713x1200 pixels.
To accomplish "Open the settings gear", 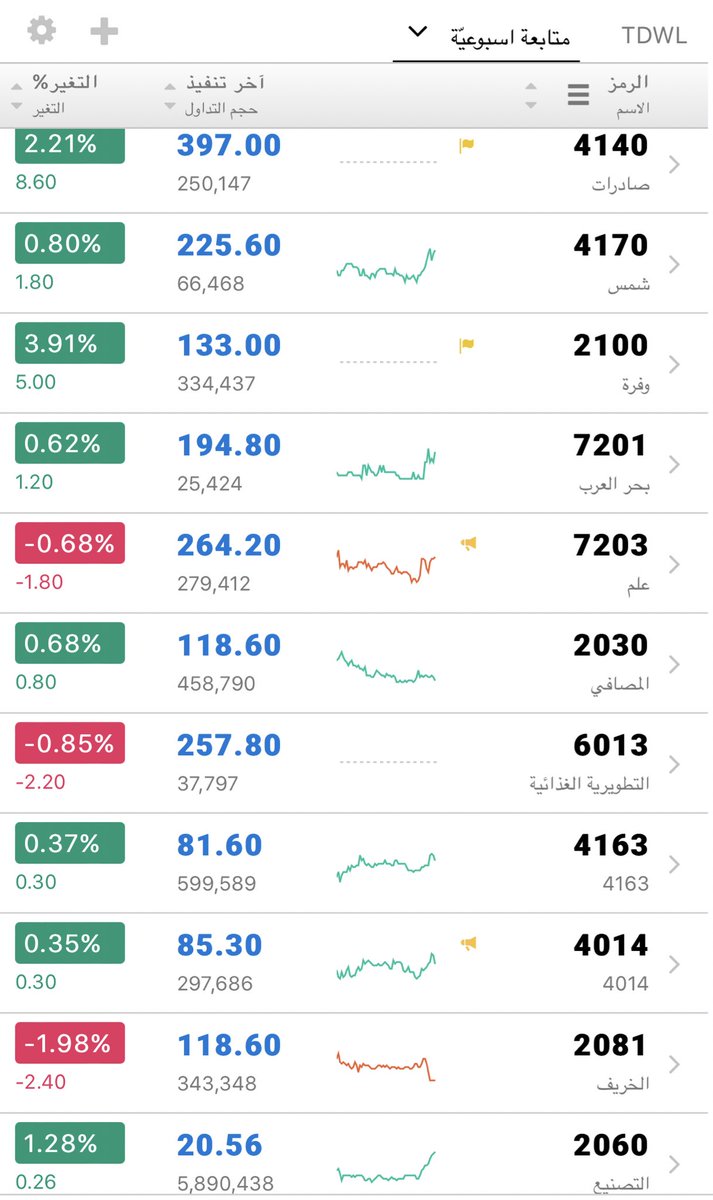I will pos(42,31).
